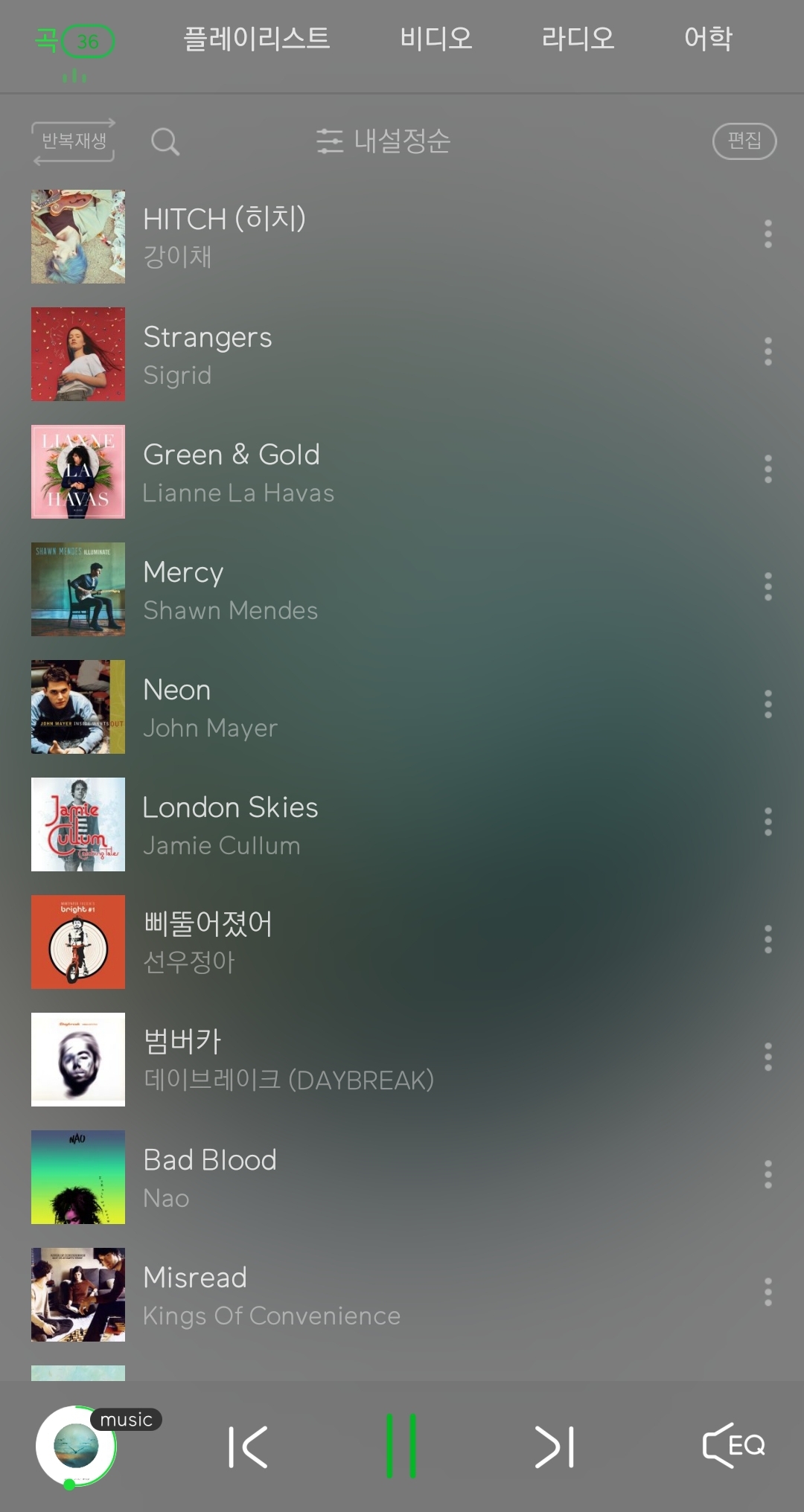This screenshot has width=804, height=1512.
Task: Search songs with the magnifier icon
Action: [x=165, y=141]
